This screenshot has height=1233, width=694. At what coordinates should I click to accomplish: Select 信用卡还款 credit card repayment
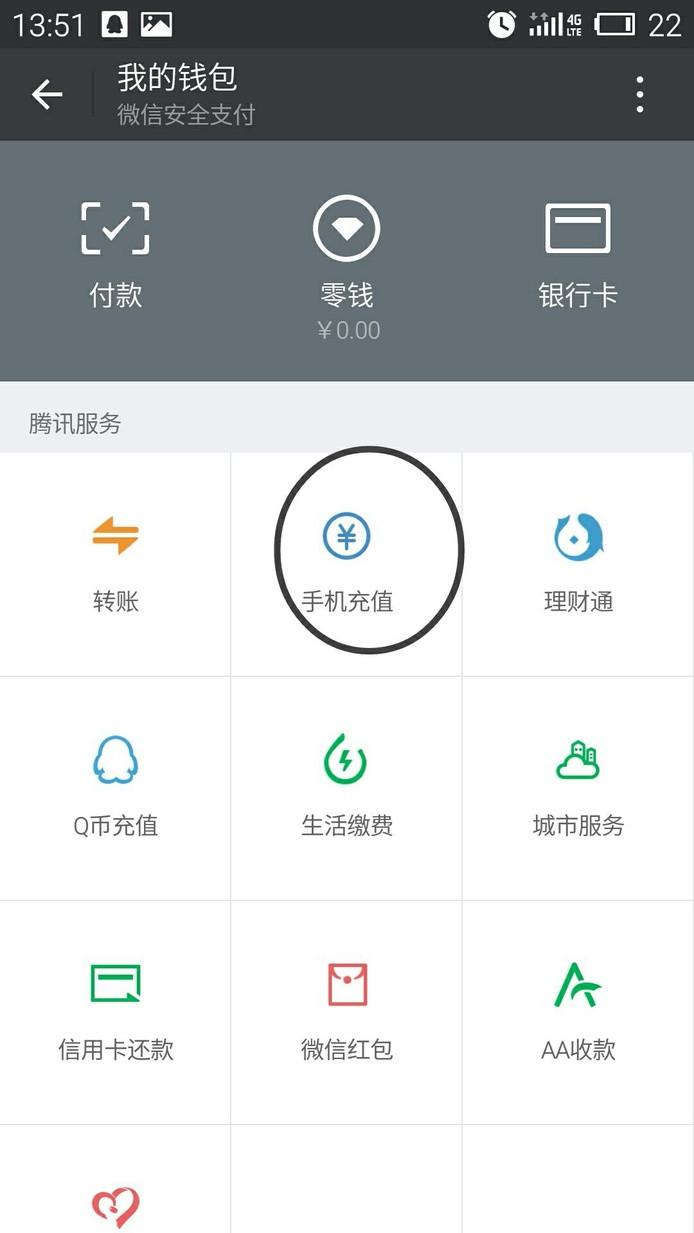coord(115,1012)
